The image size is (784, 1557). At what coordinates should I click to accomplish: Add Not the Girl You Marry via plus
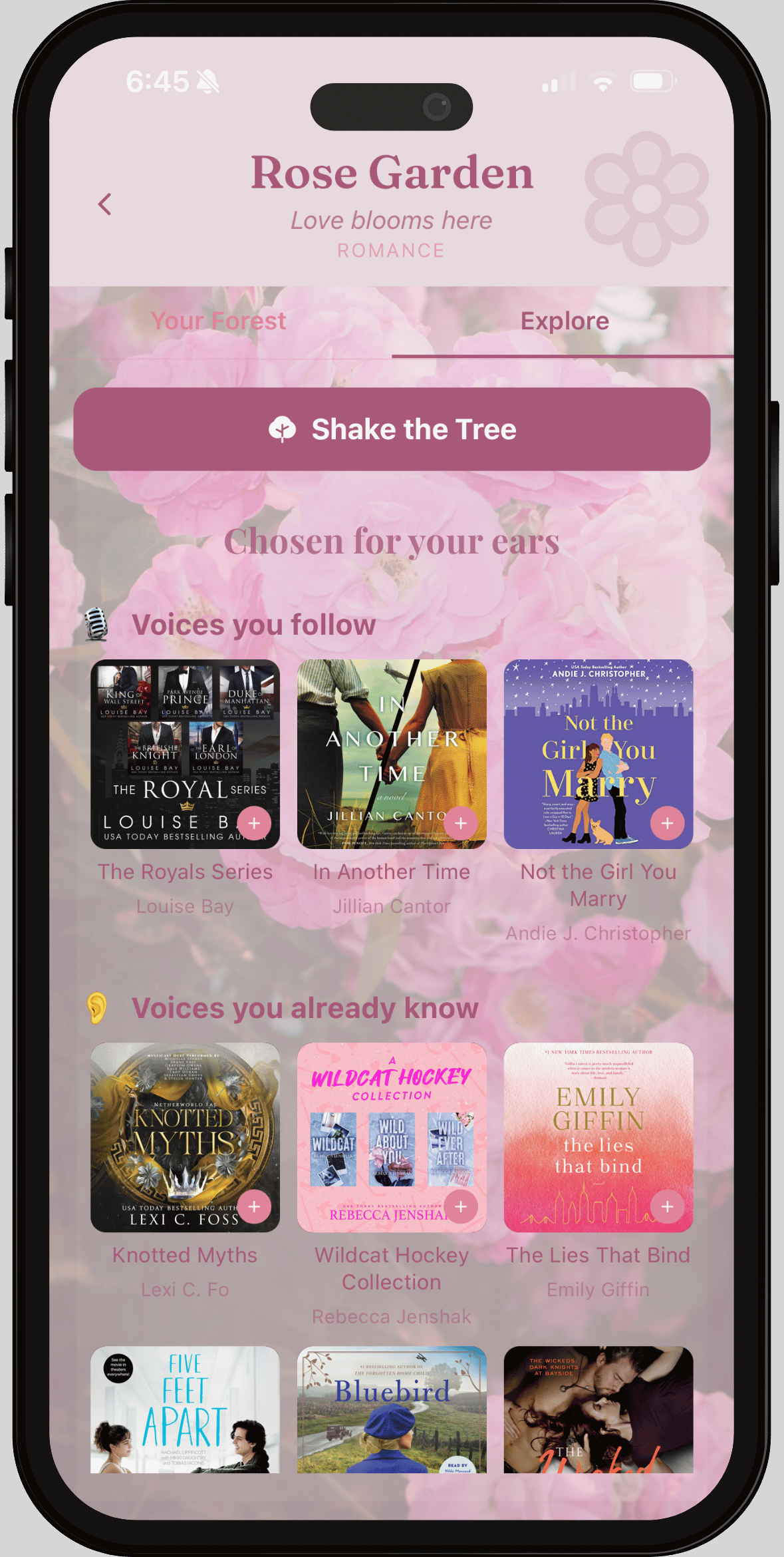[x=668, y=823]
